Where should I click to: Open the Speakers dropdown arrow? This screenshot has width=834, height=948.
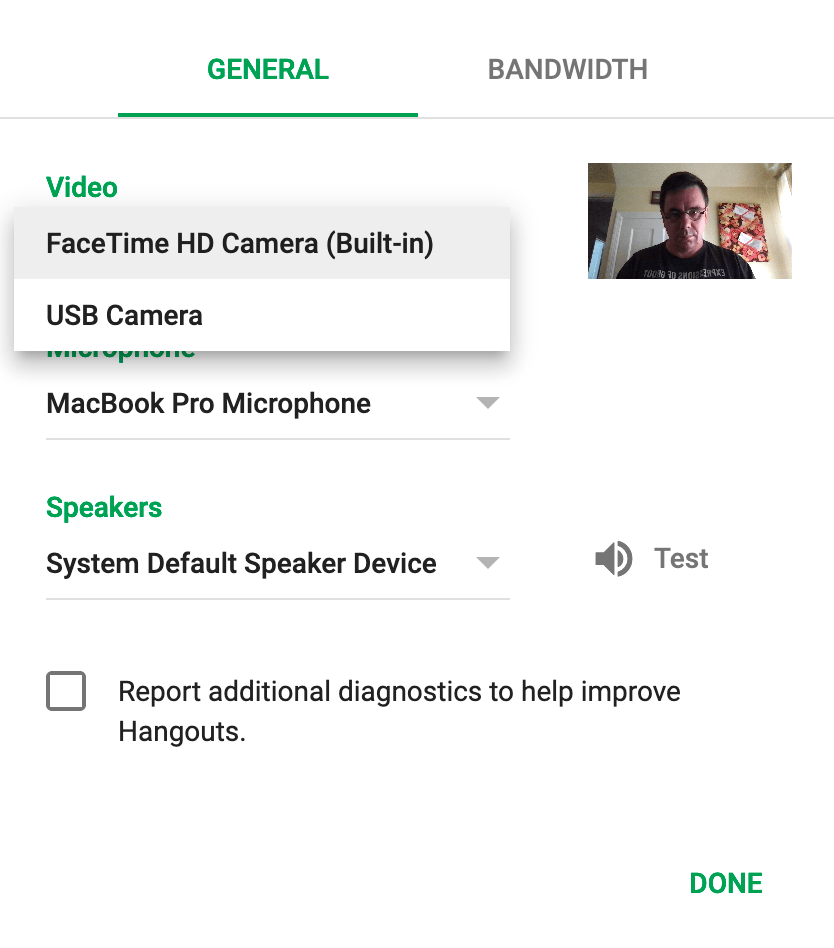tap(488, 562)
